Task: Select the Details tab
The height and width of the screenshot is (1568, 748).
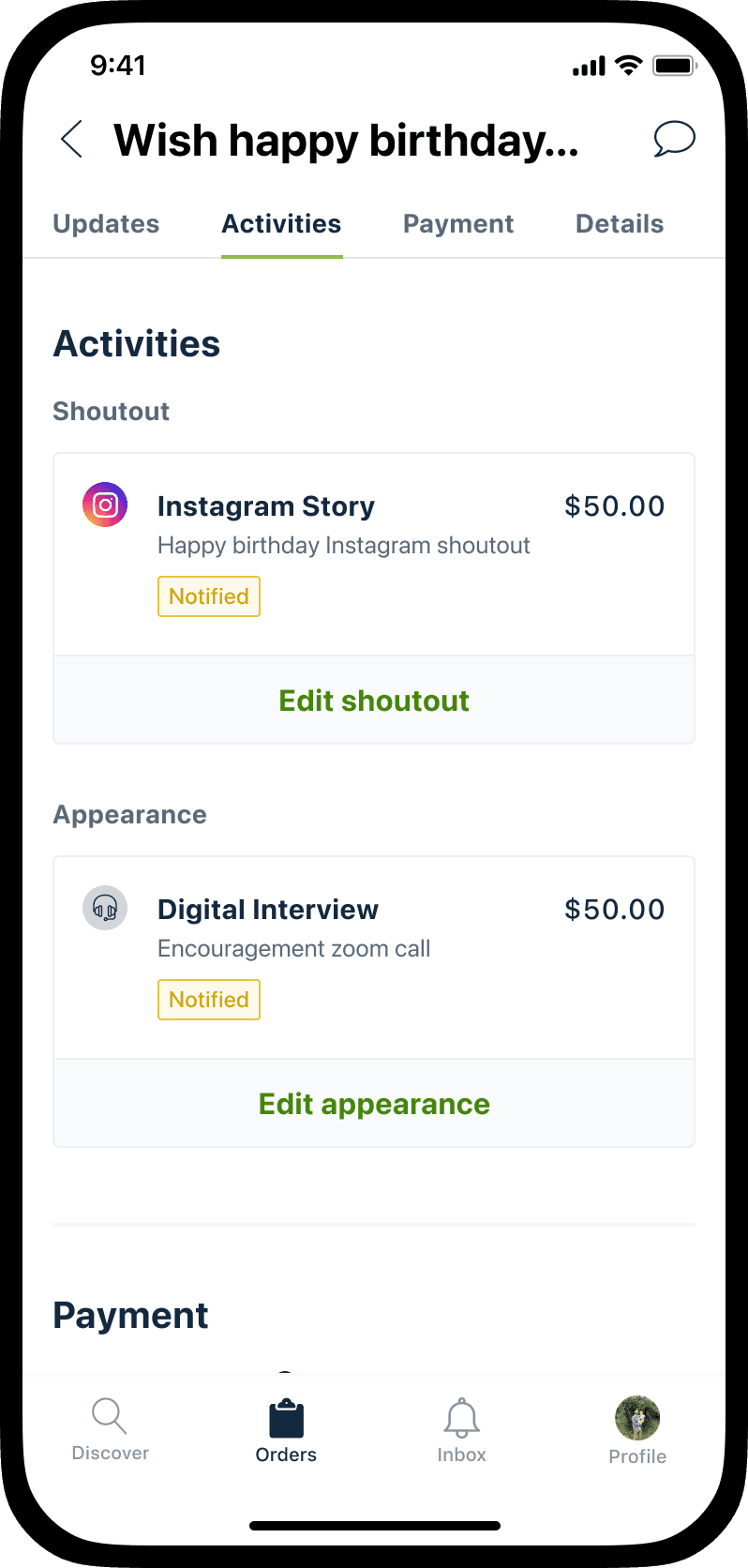Action: tap(619, 224)
